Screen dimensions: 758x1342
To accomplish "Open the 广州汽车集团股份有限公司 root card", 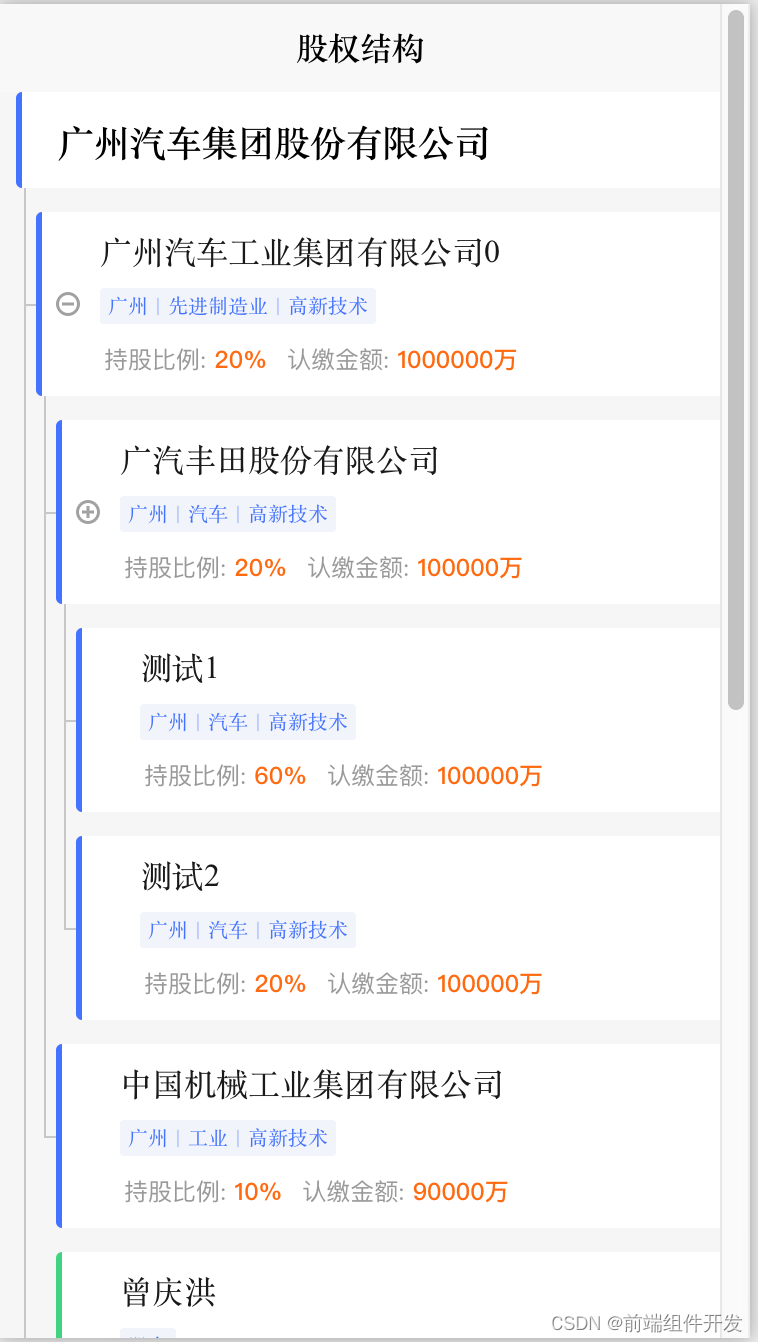I will pos(369,140).
